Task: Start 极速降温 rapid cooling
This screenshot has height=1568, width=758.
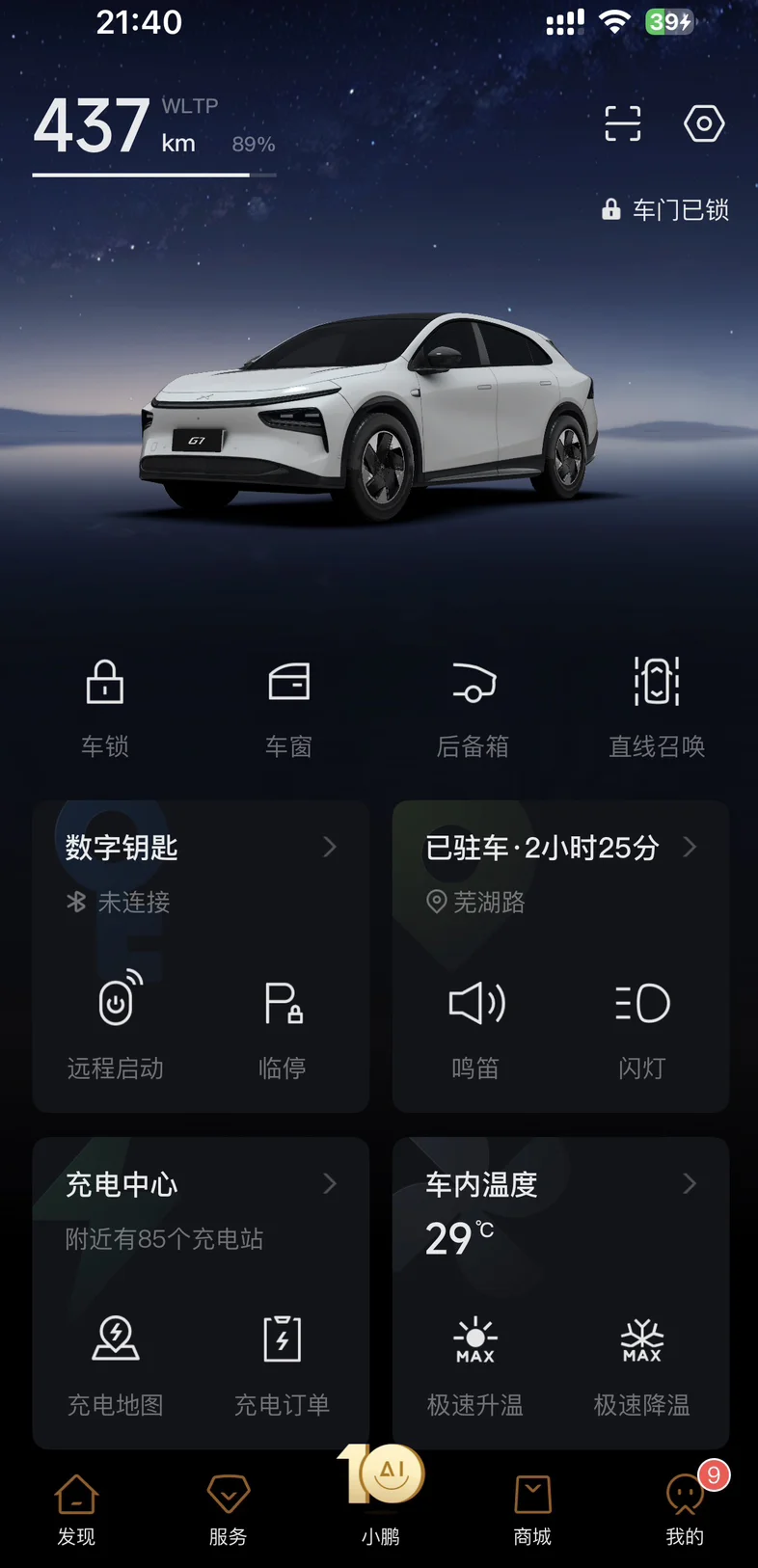Action: [x=642, y=1364]
